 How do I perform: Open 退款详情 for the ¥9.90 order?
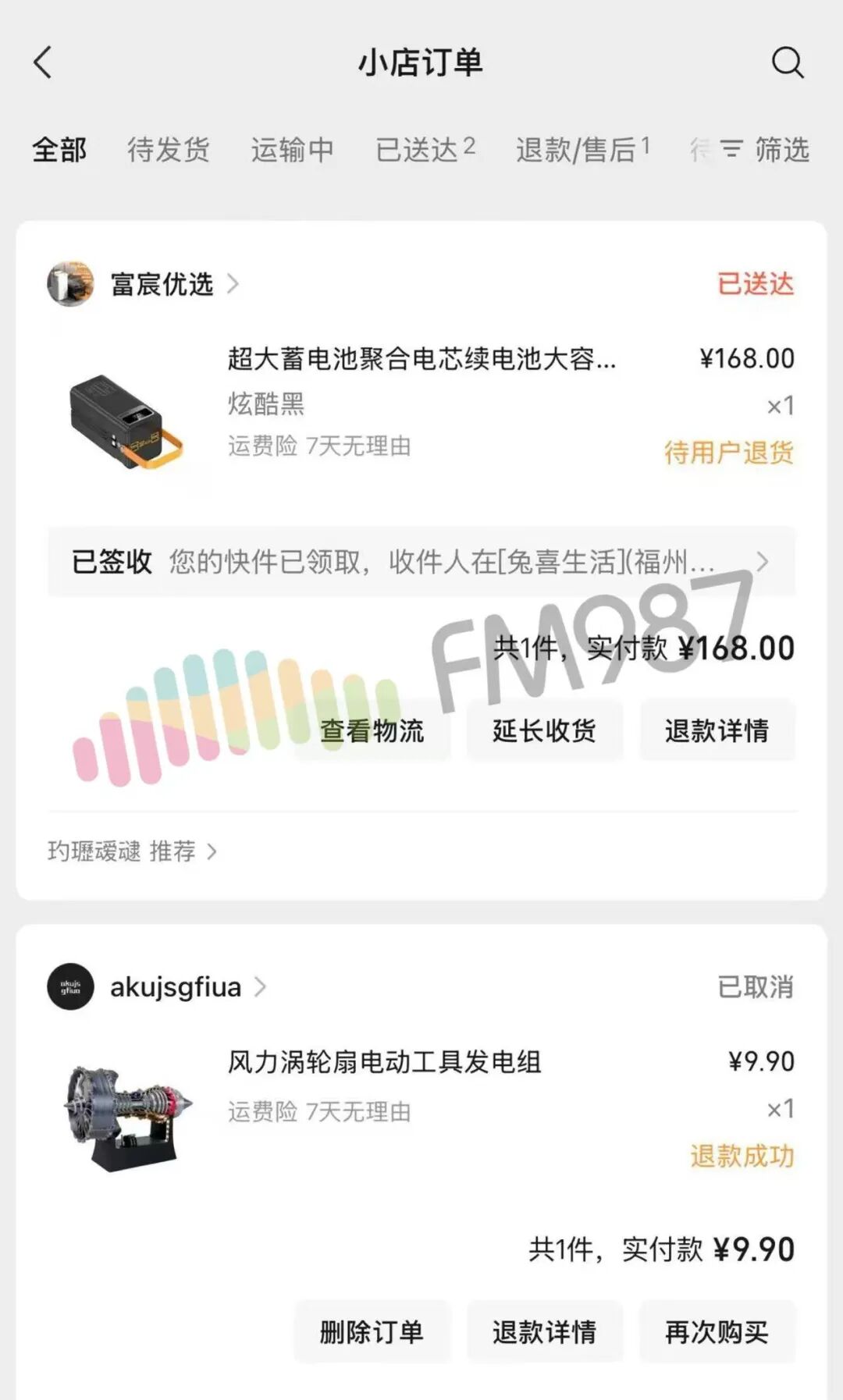[544, 1331]
